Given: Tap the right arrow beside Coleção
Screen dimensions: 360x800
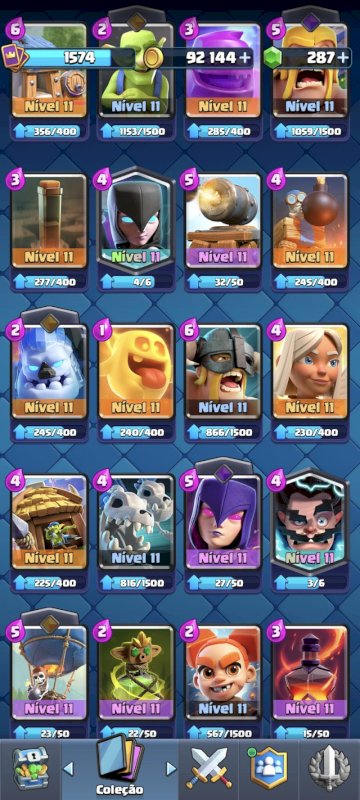Looking at the screenshot, I should point(172,768).
